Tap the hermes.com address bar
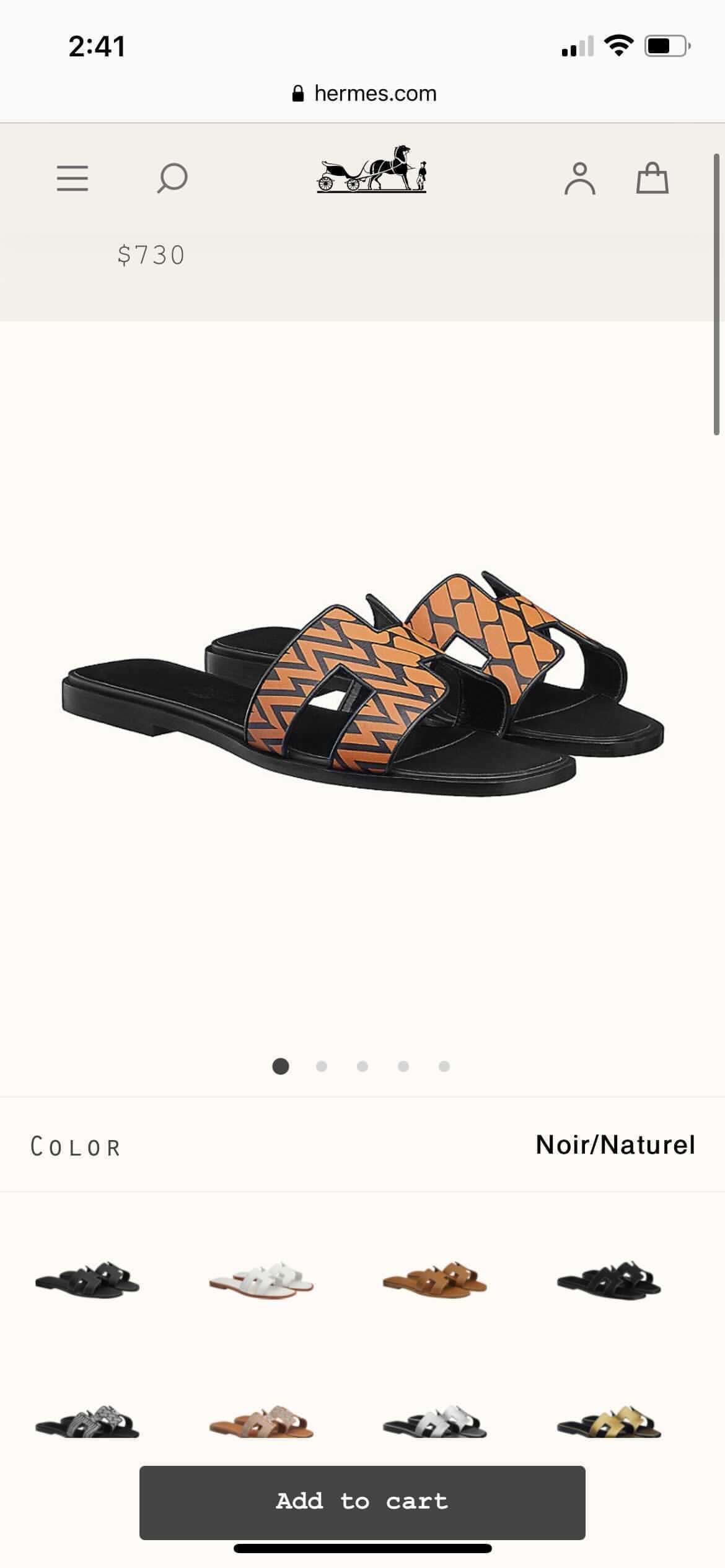The height and width of the screenshot is (1568, 725). (364, 94)
